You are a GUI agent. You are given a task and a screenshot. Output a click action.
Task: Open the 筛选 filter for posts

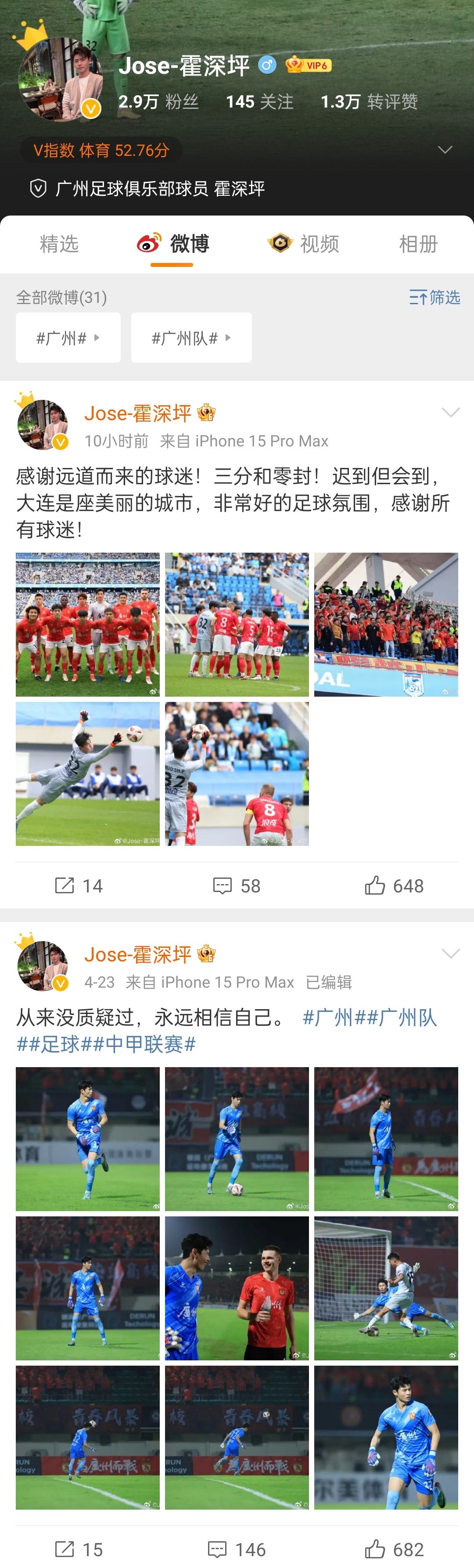tap(434, 297)
